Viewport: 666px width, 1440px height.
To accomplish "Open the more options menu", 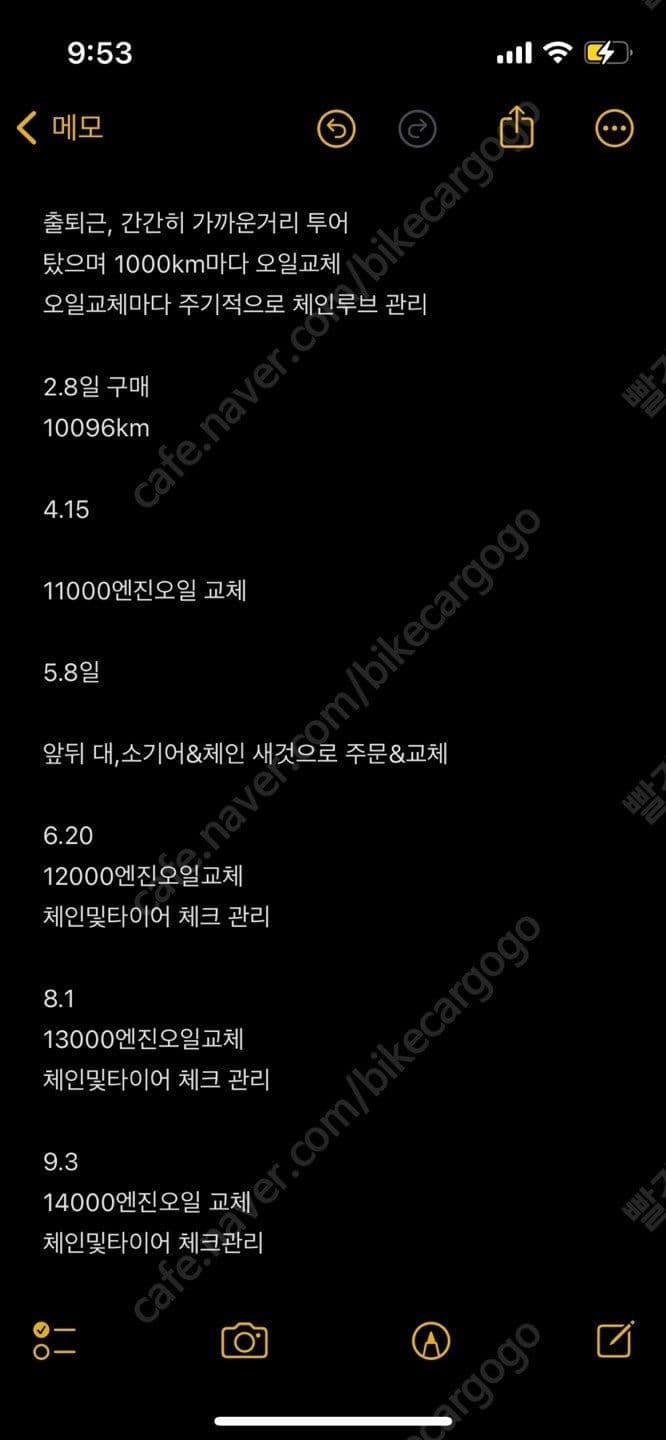I will click(614, 128).
